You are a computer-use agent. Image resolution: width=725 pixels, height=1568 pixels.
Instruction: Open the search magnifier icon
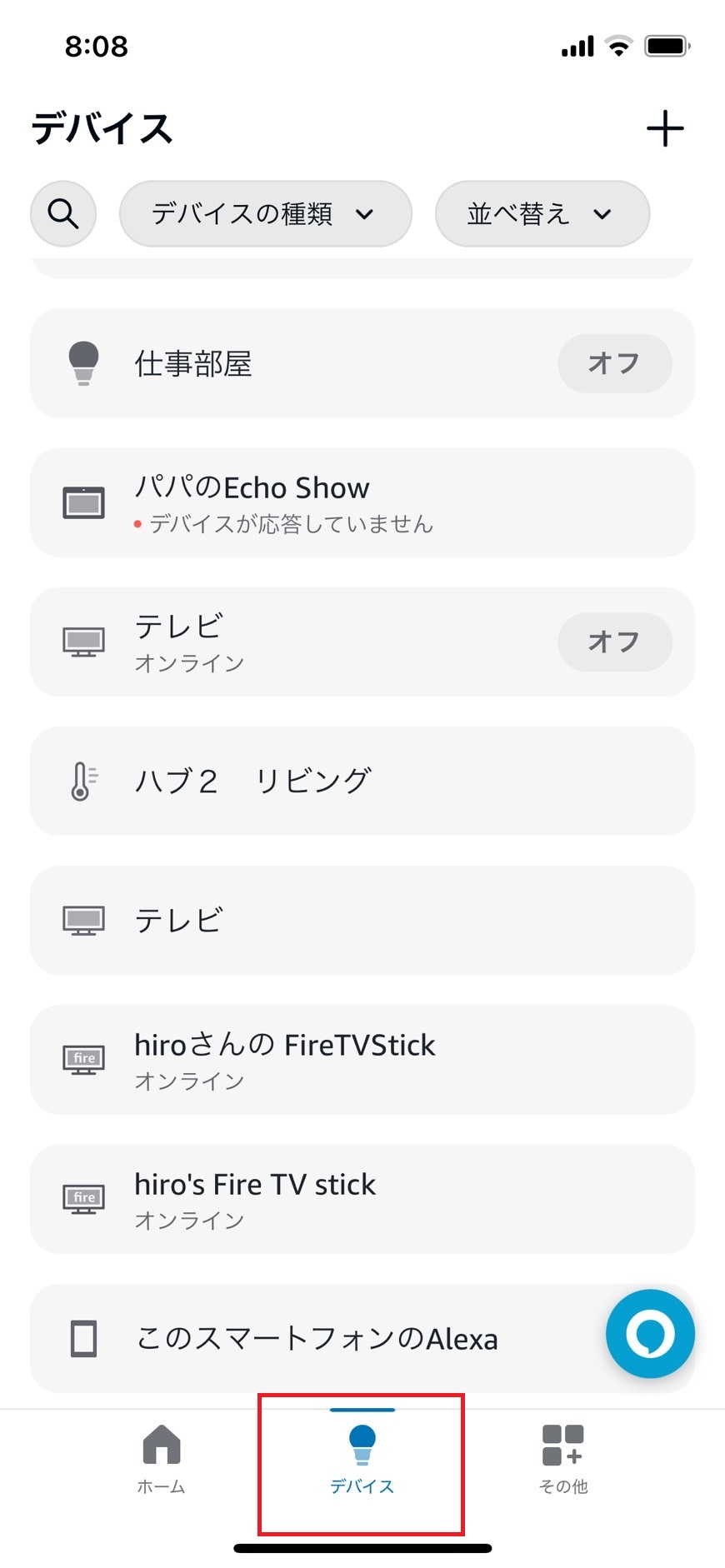click(x=62, y=214)
